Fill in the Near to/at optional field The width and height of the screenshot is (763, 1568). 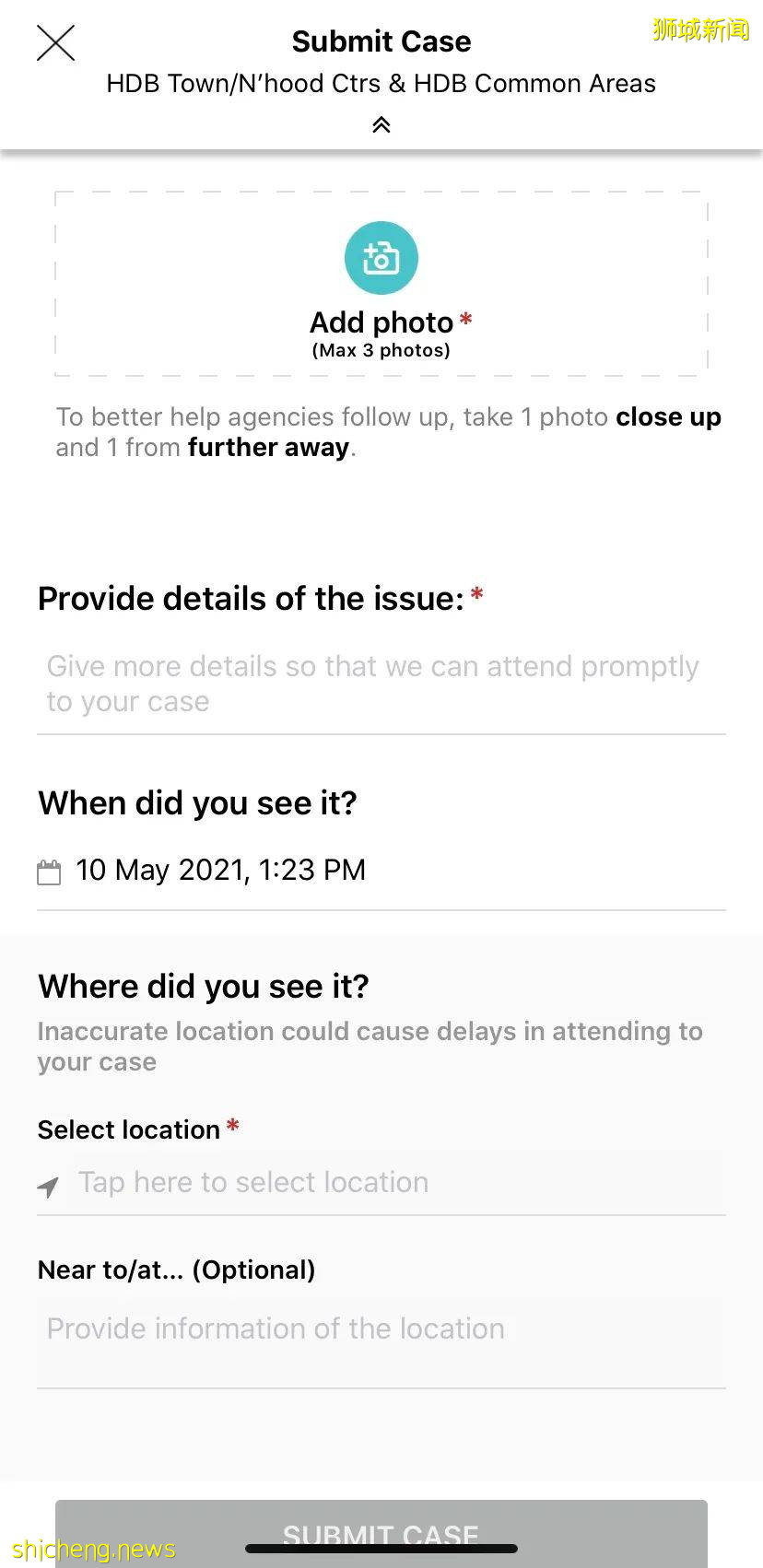pyautogui.click(x=381, y=1329)
